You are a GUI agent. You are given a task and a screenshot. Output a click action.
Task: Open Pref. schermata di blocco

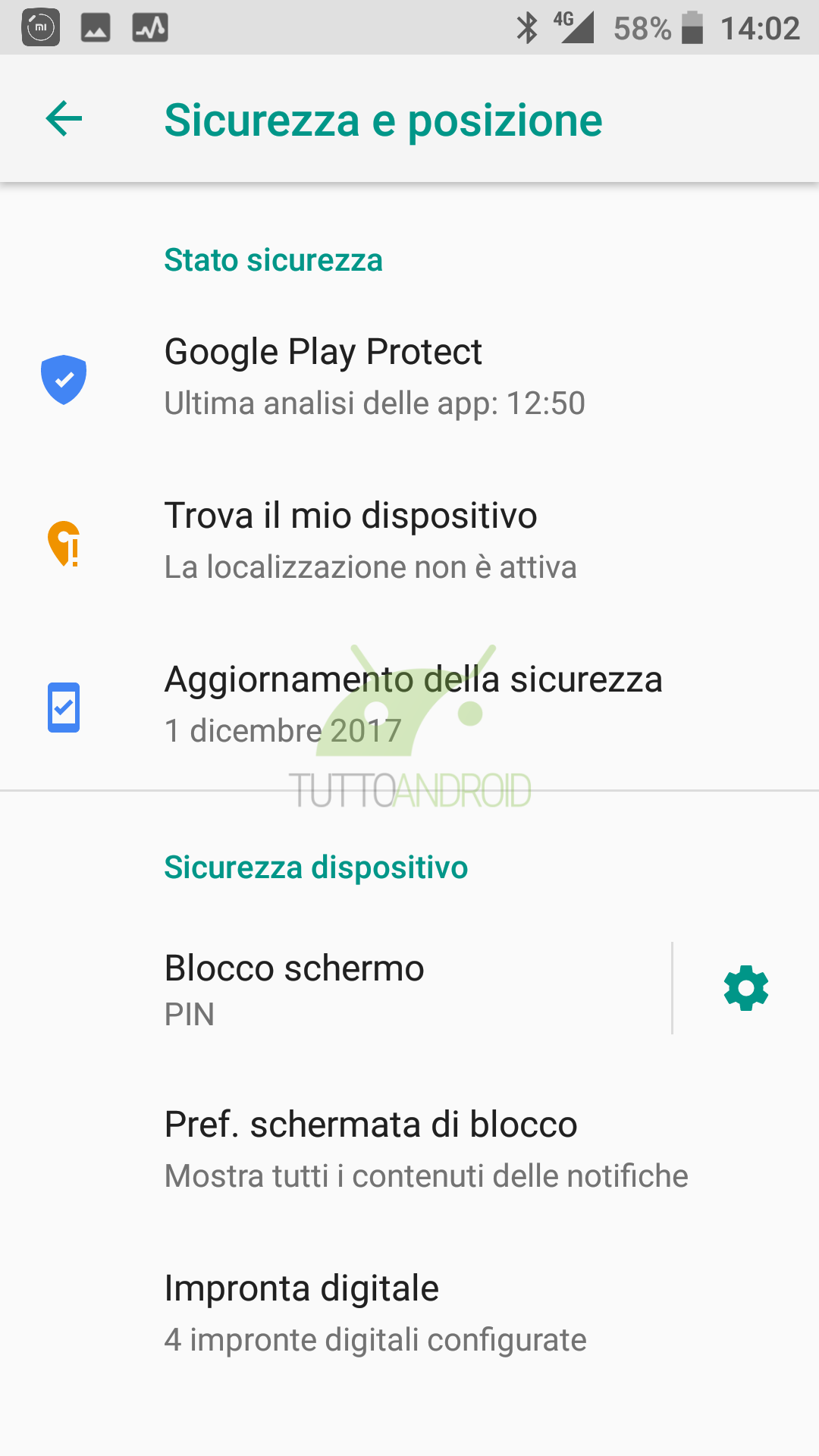(409, 1149)
